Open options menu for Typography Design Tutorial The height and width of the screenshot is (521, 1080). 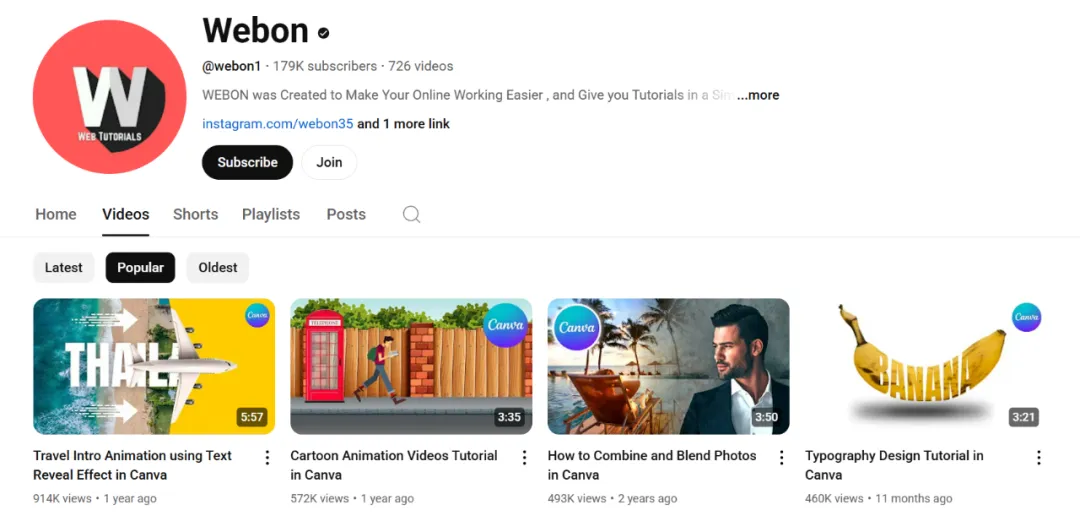1039,457
